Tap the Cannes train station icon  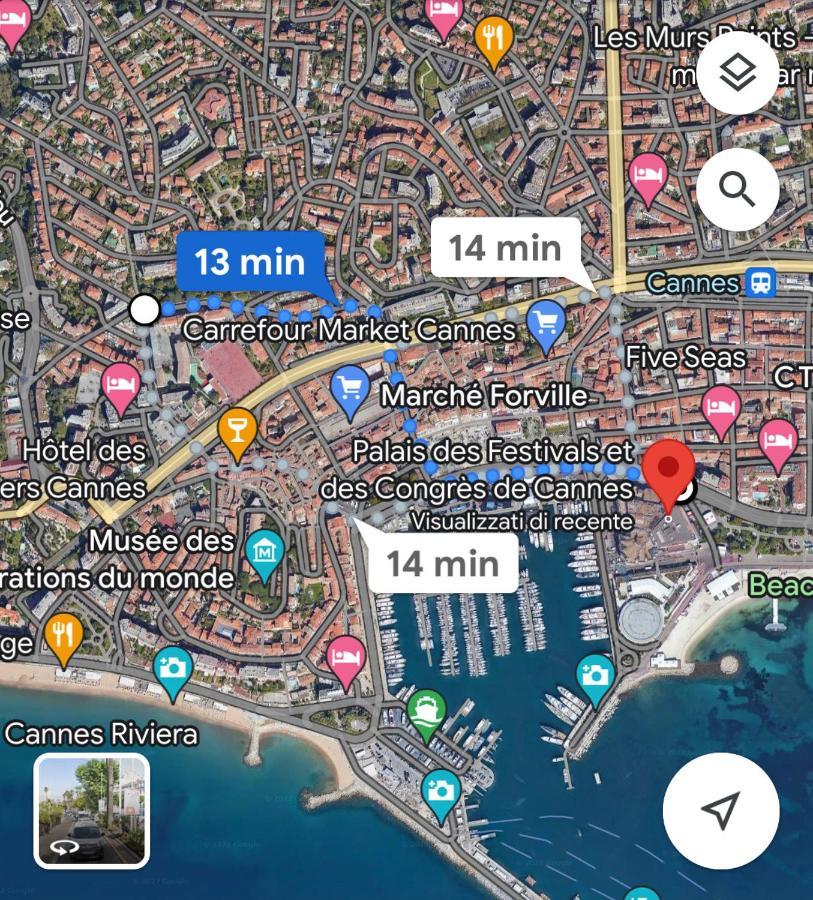click(762, 283)
